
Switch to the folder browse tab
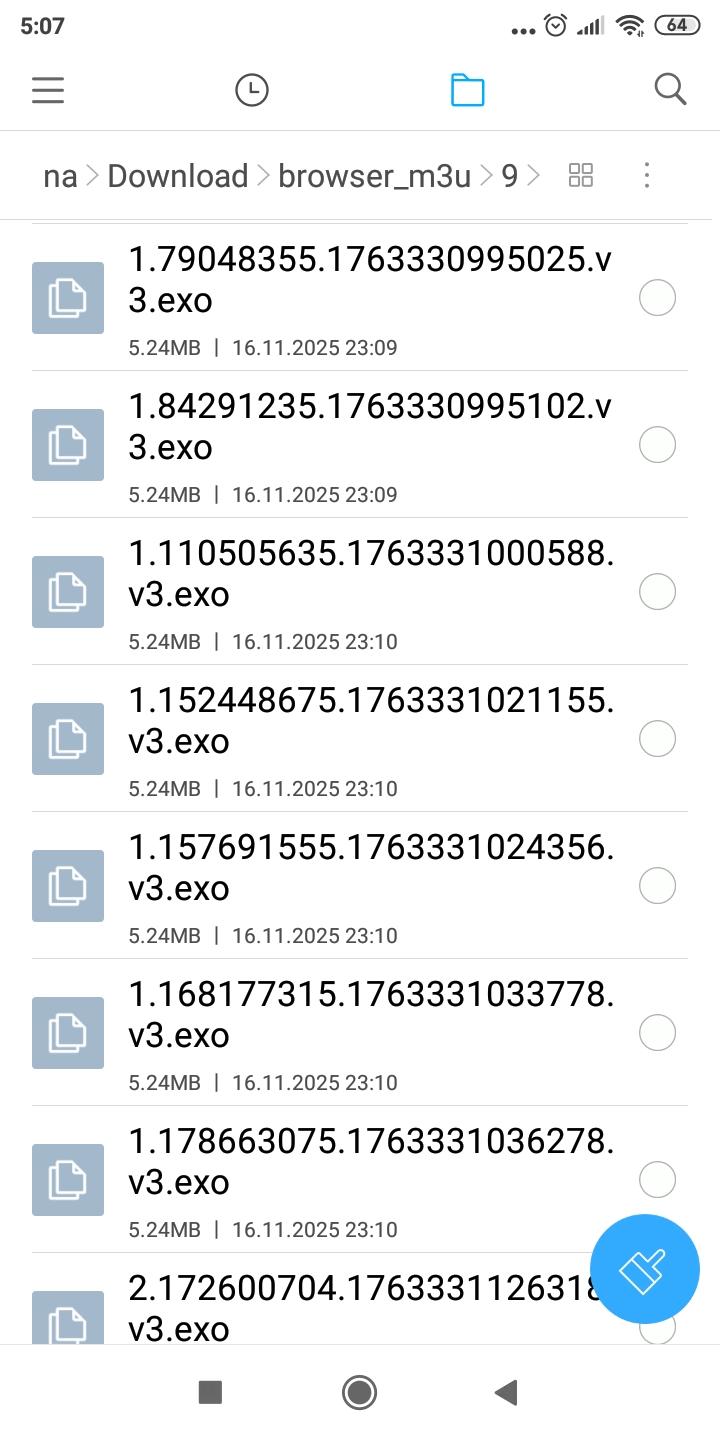click(467, 90)
